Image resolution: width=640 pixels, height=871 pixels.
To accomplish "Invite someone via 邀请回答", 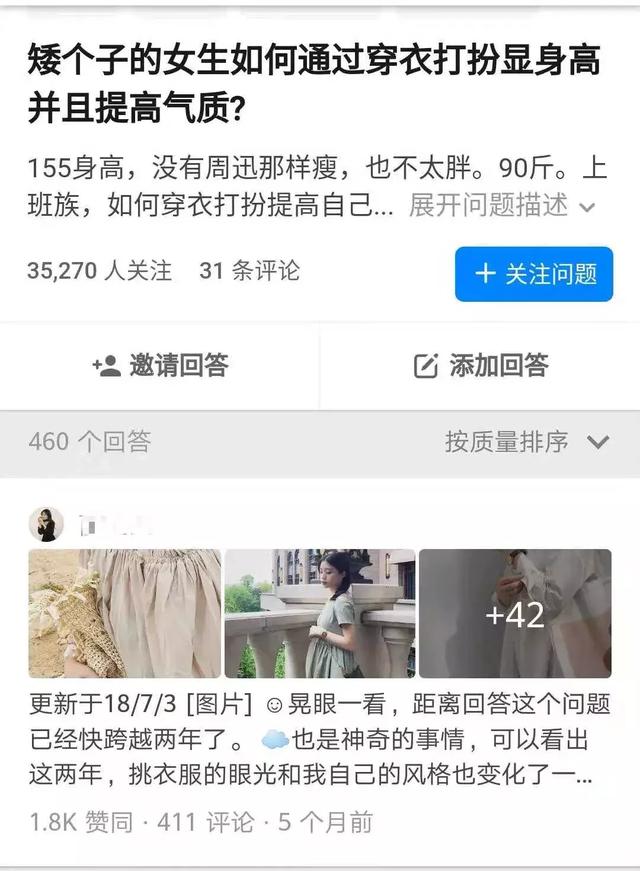I will [160, 366].
